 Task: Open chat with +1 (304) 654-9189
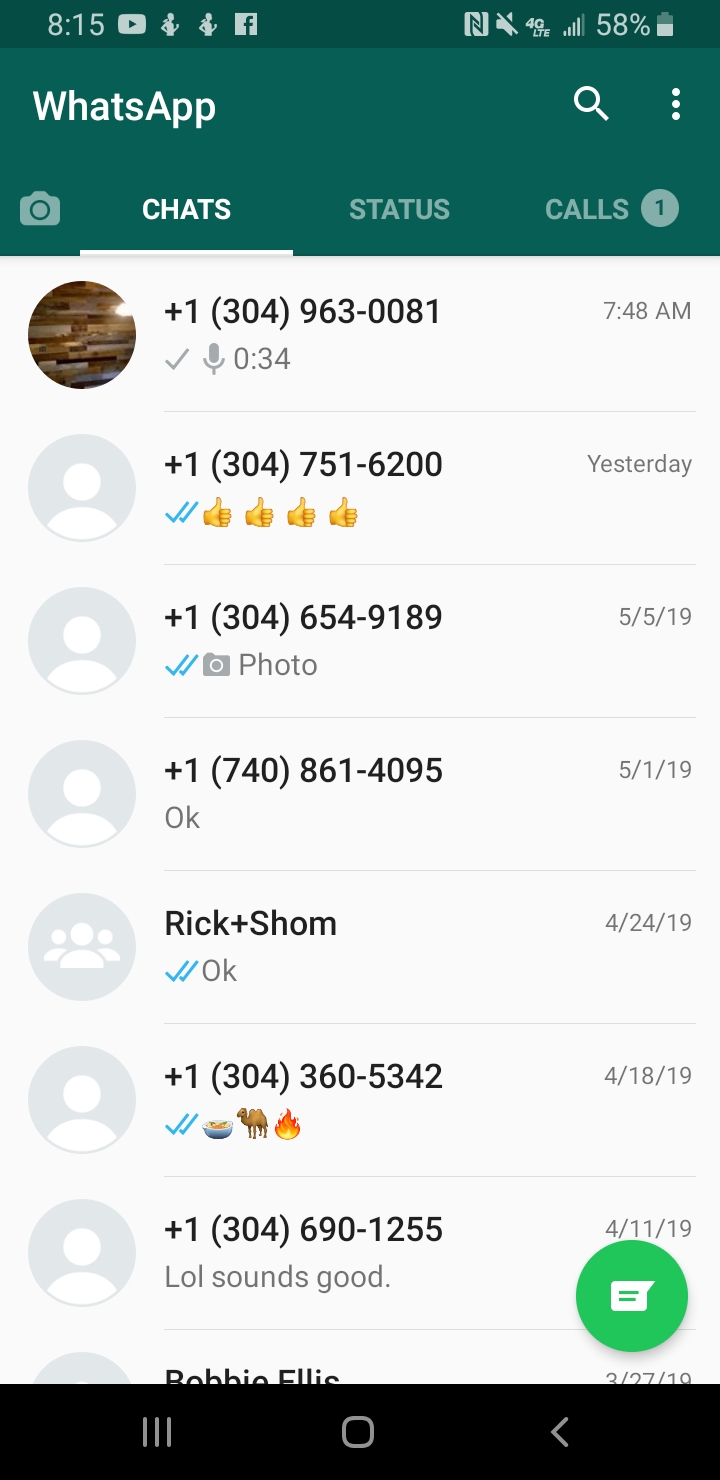pos(400,641)
